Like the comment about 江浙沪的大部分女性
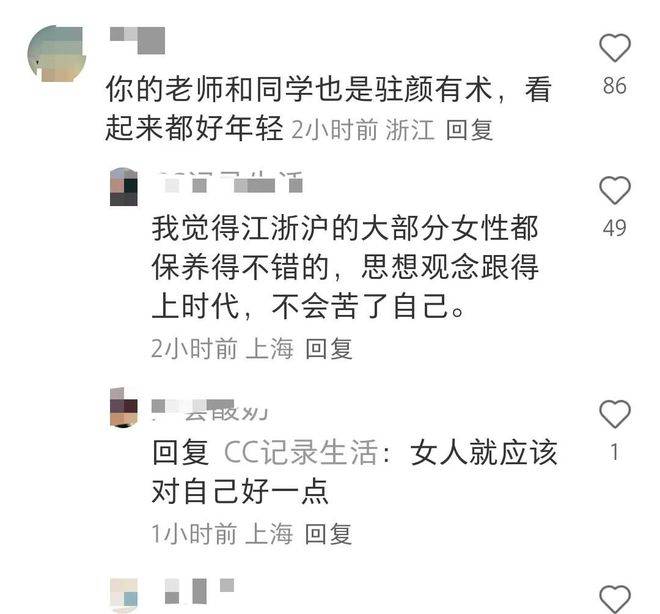Viewport: 660px width, 614px height. [614, 190]
